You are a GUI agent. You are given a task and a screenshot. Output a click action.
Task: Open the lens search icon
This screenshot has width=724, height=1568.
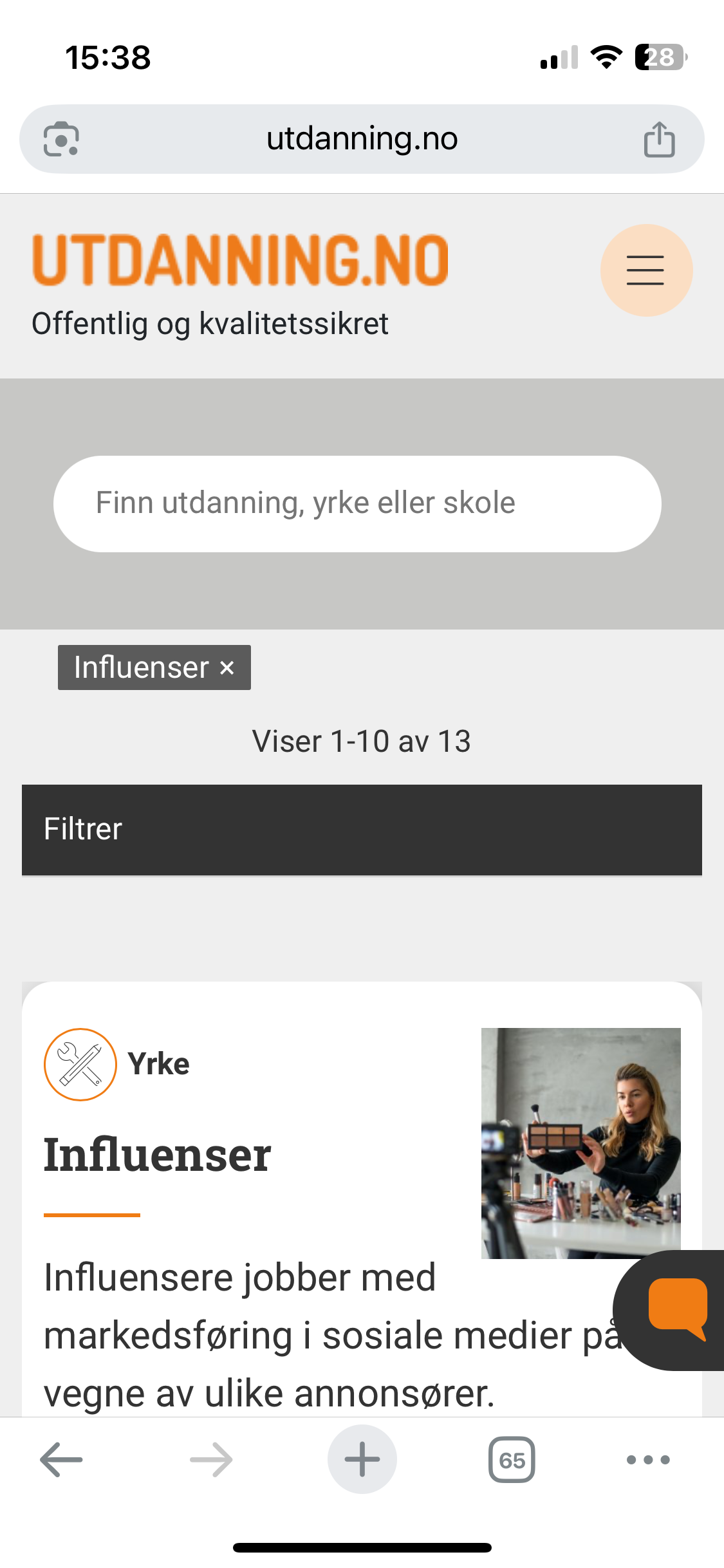point(61,139)
